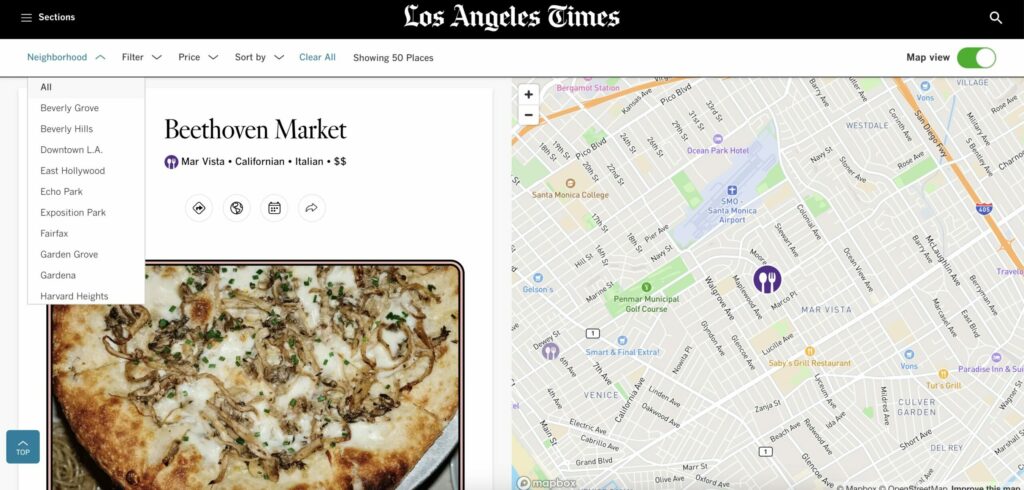Choose Downtown L.A. neighborhood
The image size is (1024, 490).
coord(71,150)
